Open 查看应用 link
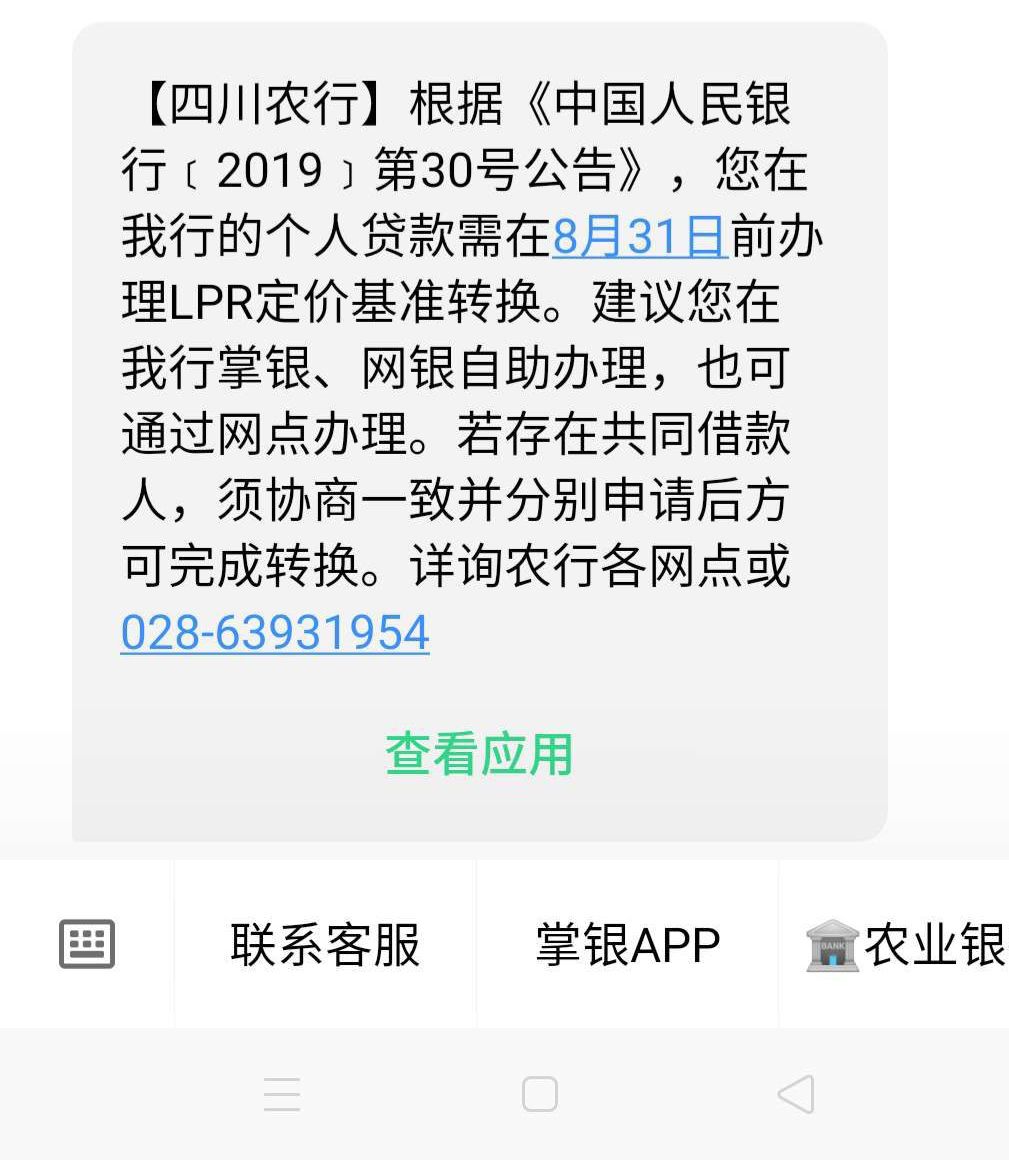Image resolution: width=1009 pixels, height=1160 pixels. point(479,755)
